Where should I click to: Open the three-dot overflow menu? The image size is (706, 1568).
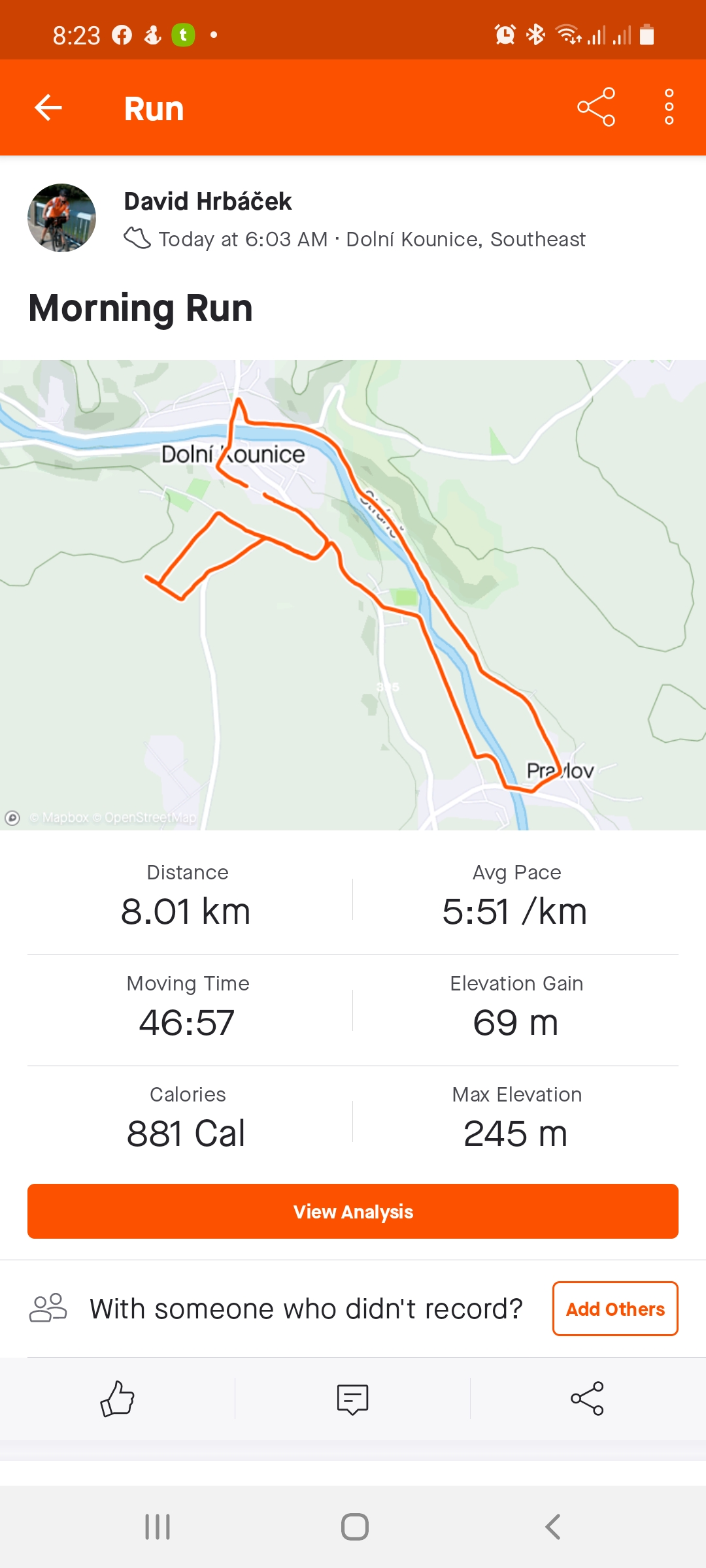tap(669, 107)
